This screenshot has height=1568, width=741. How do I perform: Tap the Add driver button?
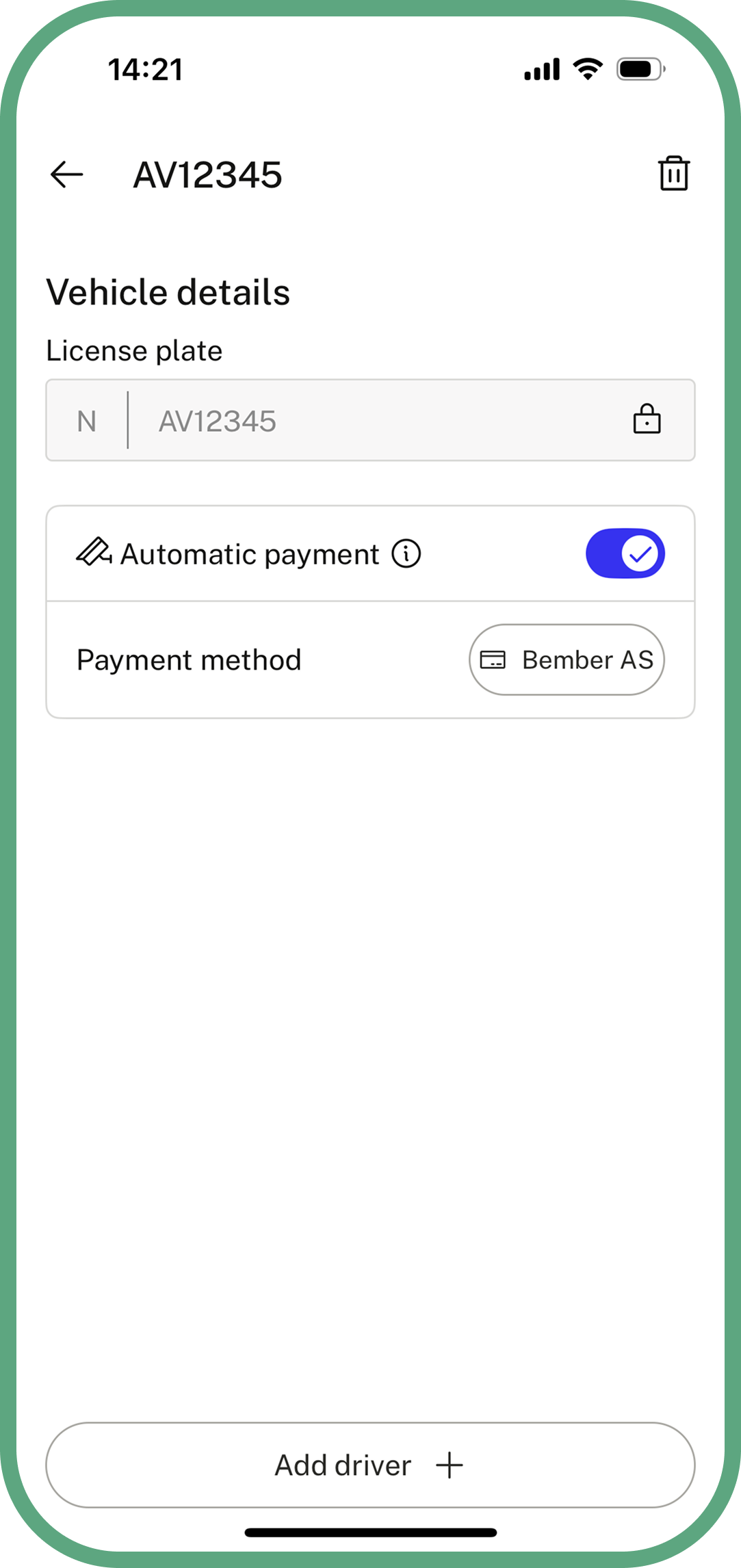pos(370,1465)
